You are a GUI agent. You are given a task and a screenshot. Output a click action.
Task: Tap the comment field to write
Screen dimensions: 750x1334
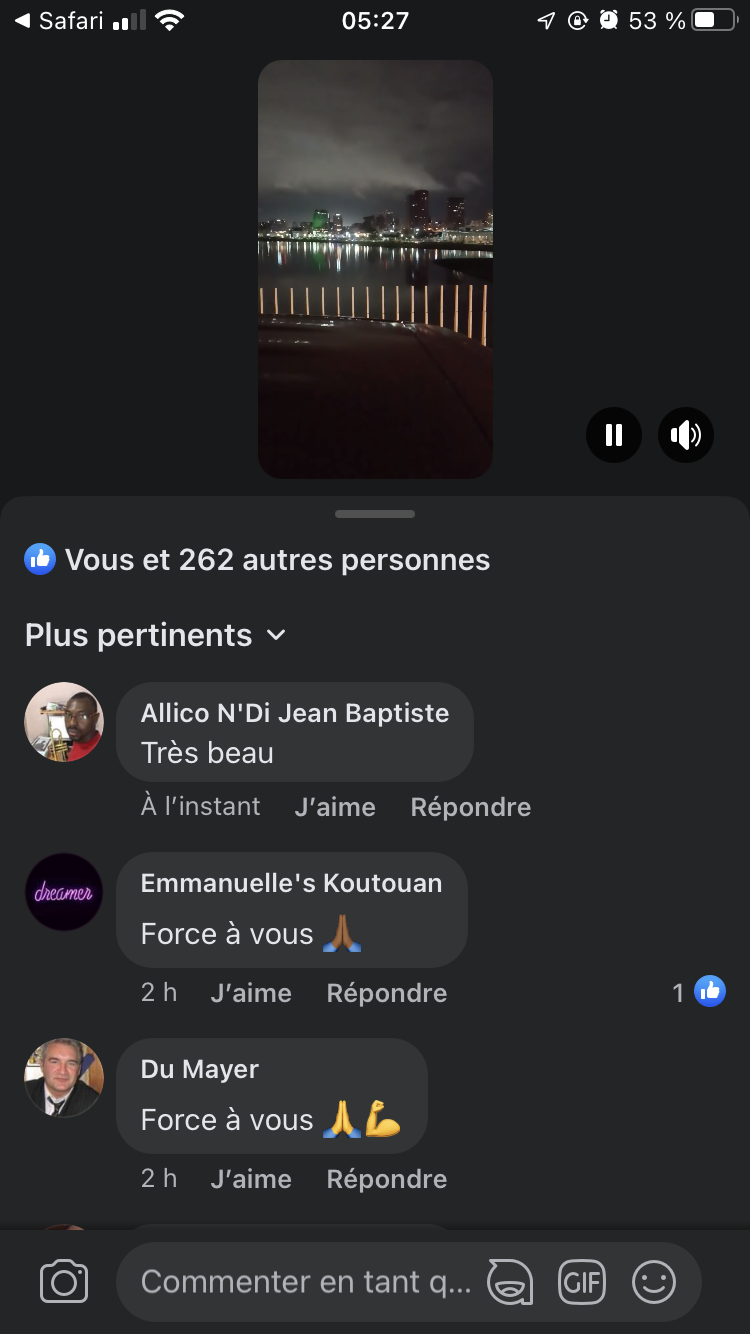coord(305,1282)
